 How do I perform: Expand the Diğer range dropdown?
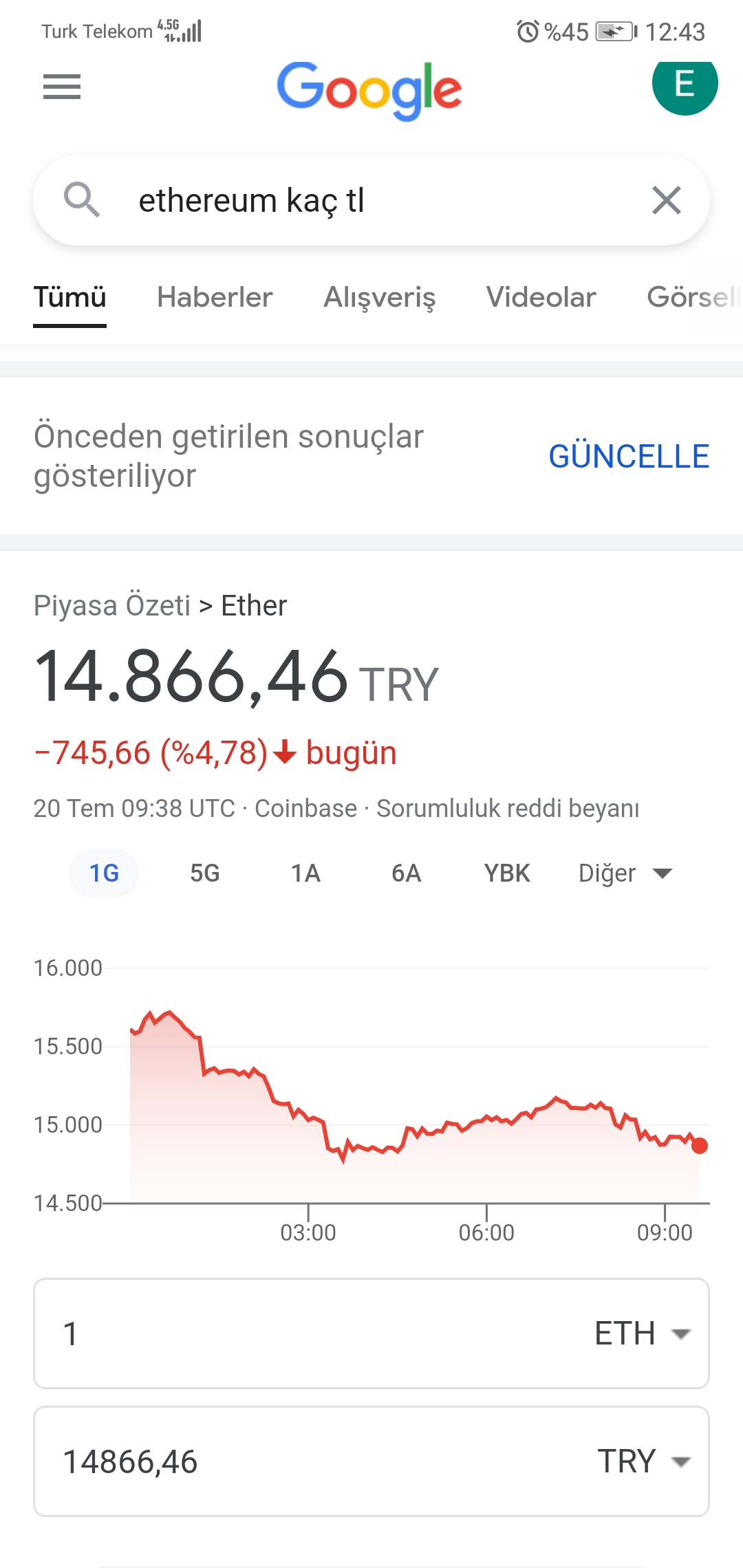(625, 873)
